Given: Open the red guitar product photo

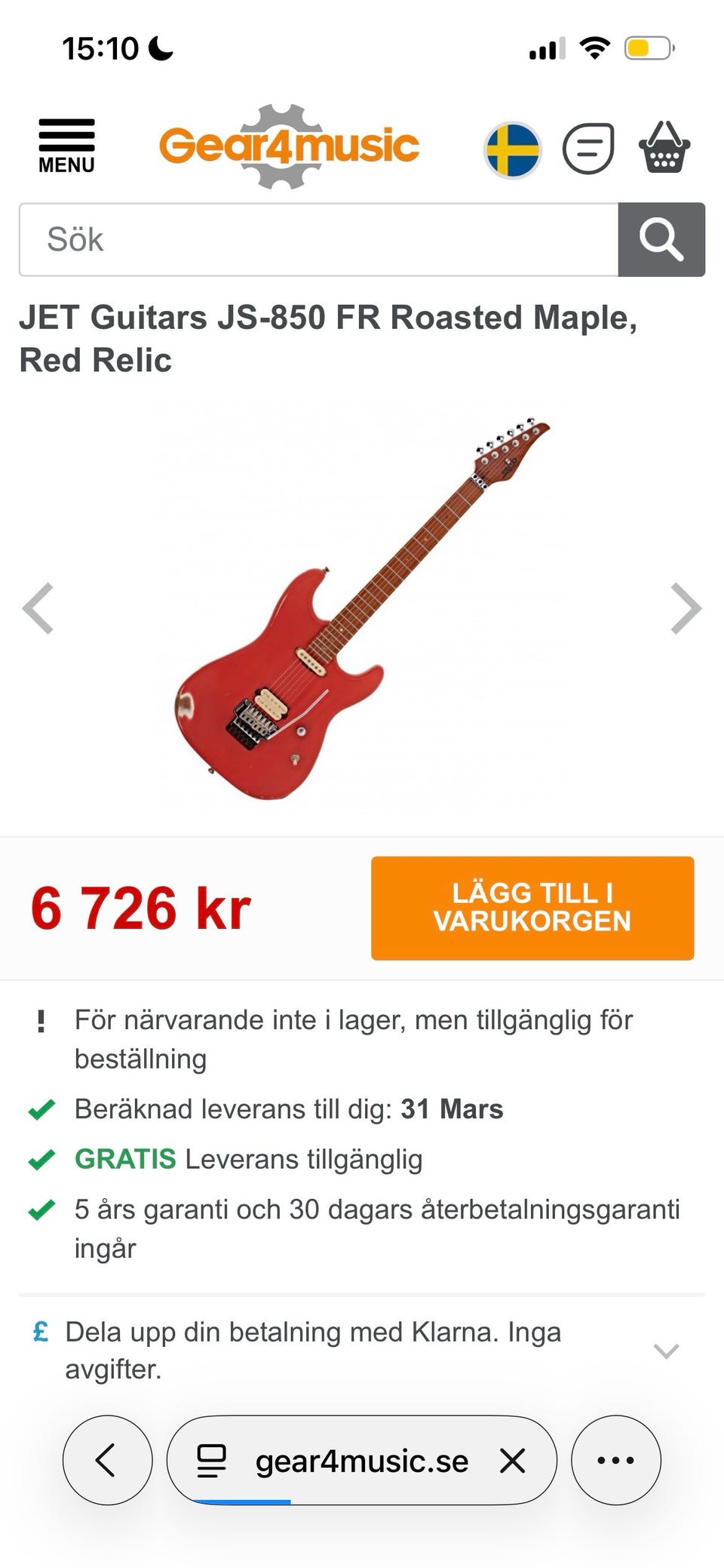Looking at the screenshot, I should click(362, 608).
